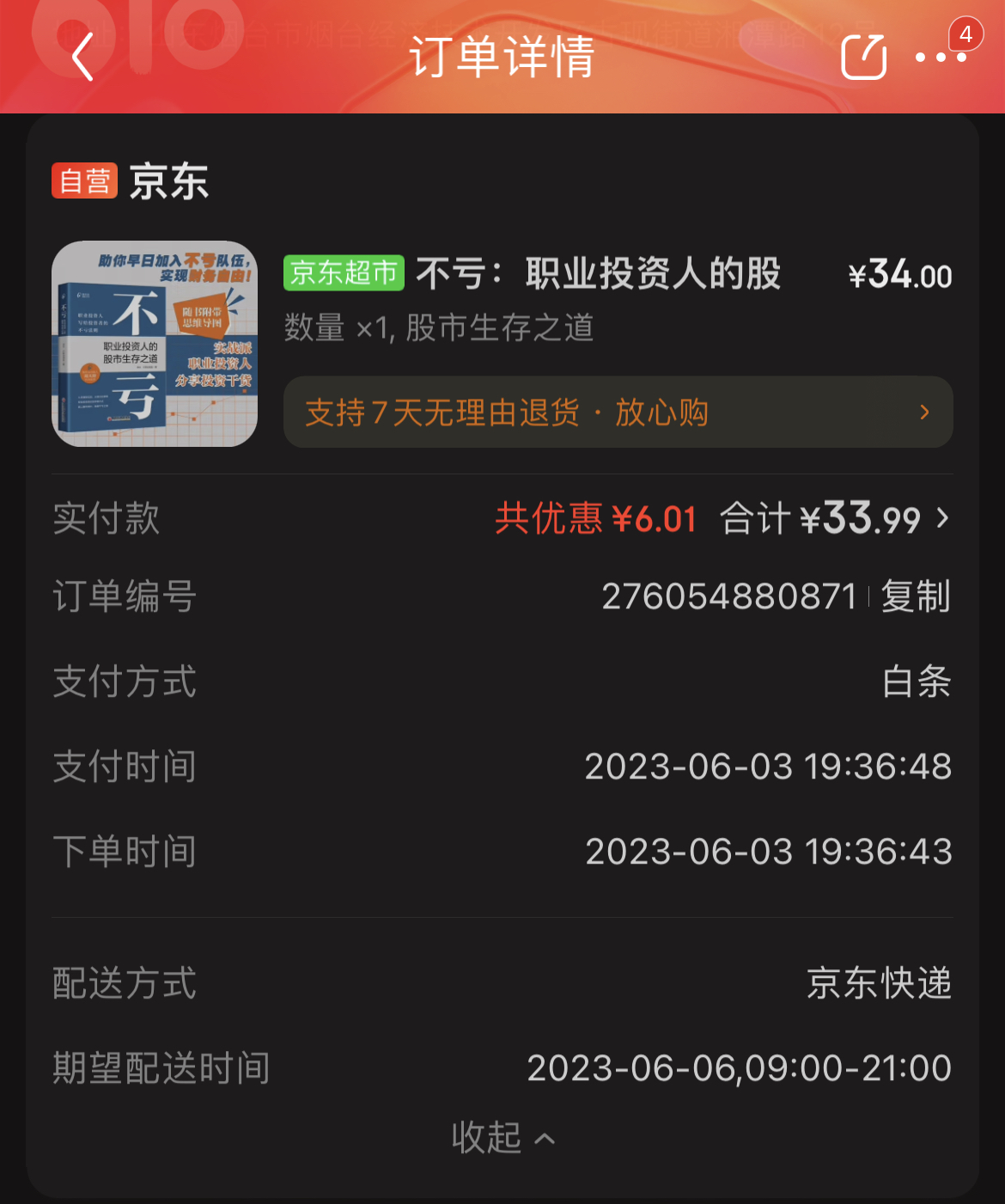This screenshot has height=1204, width=1005.
Task: Go back from order details
Action: tap(82, 58)
